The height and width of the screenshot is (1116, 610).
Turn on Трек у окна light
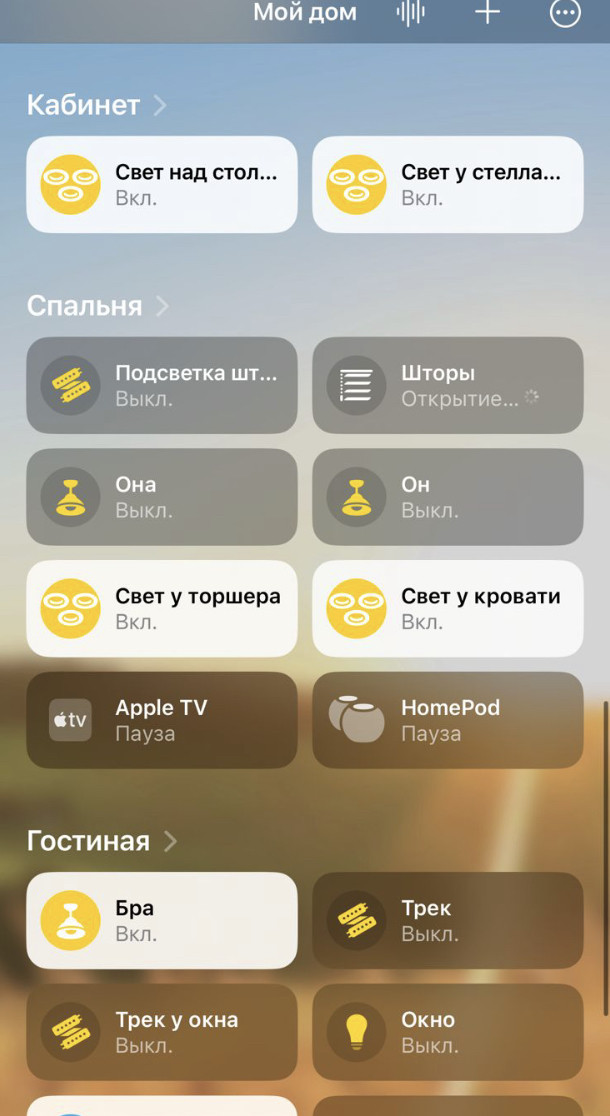(70, 1033)
